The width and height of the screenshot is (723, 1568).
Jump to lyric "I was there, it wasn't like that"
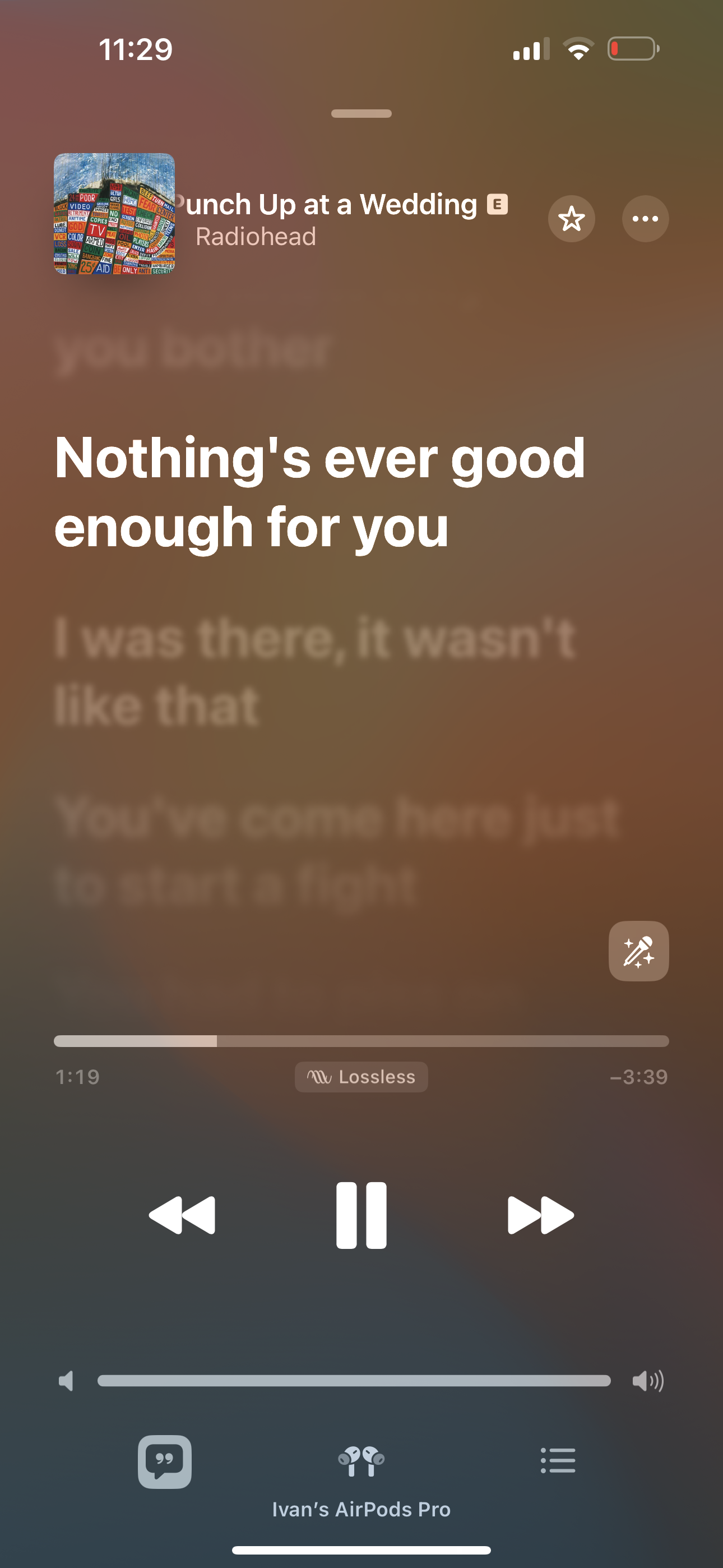313,671
